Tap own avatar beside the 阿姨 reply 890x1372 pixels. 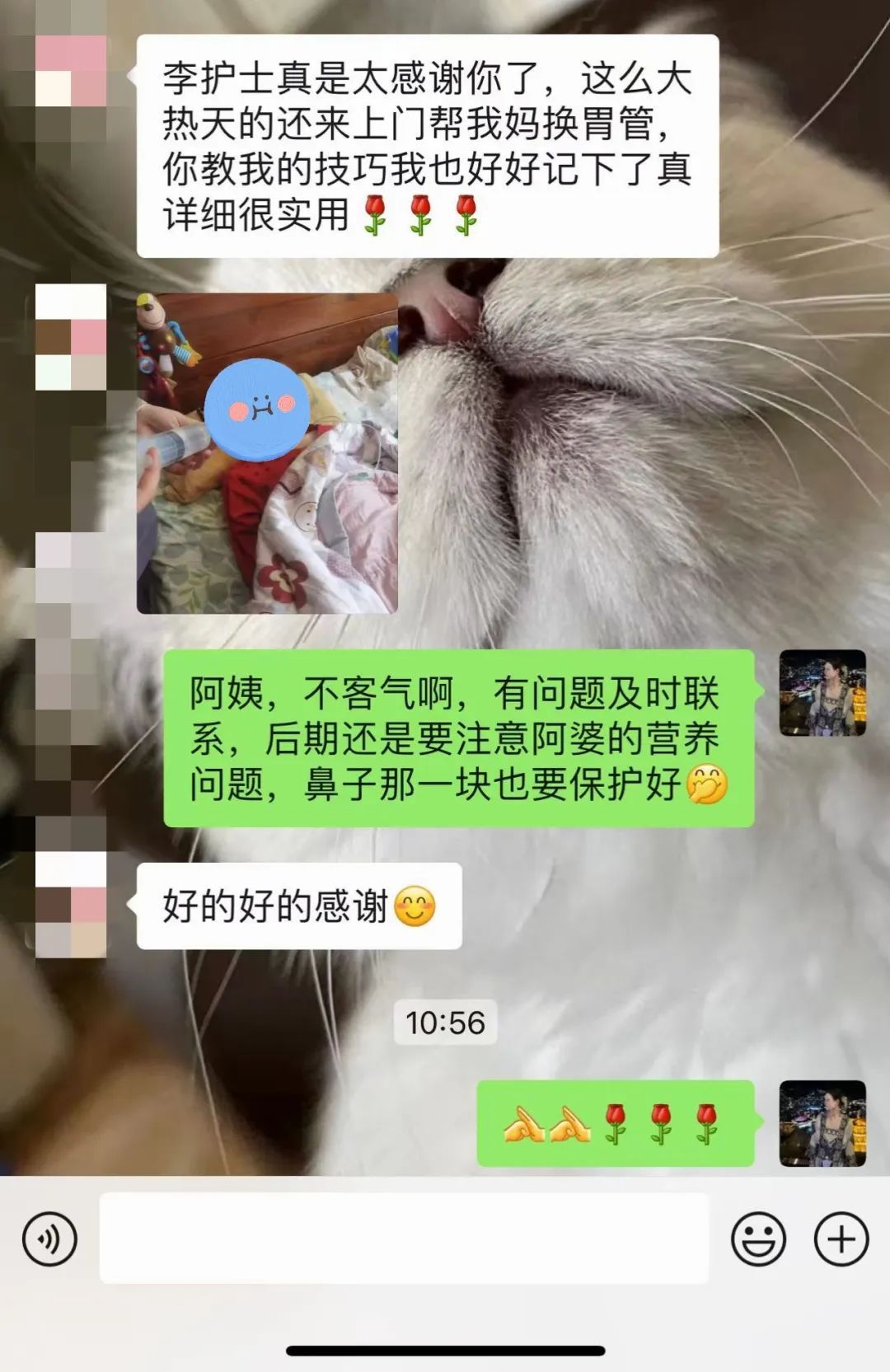click(822, 693)
